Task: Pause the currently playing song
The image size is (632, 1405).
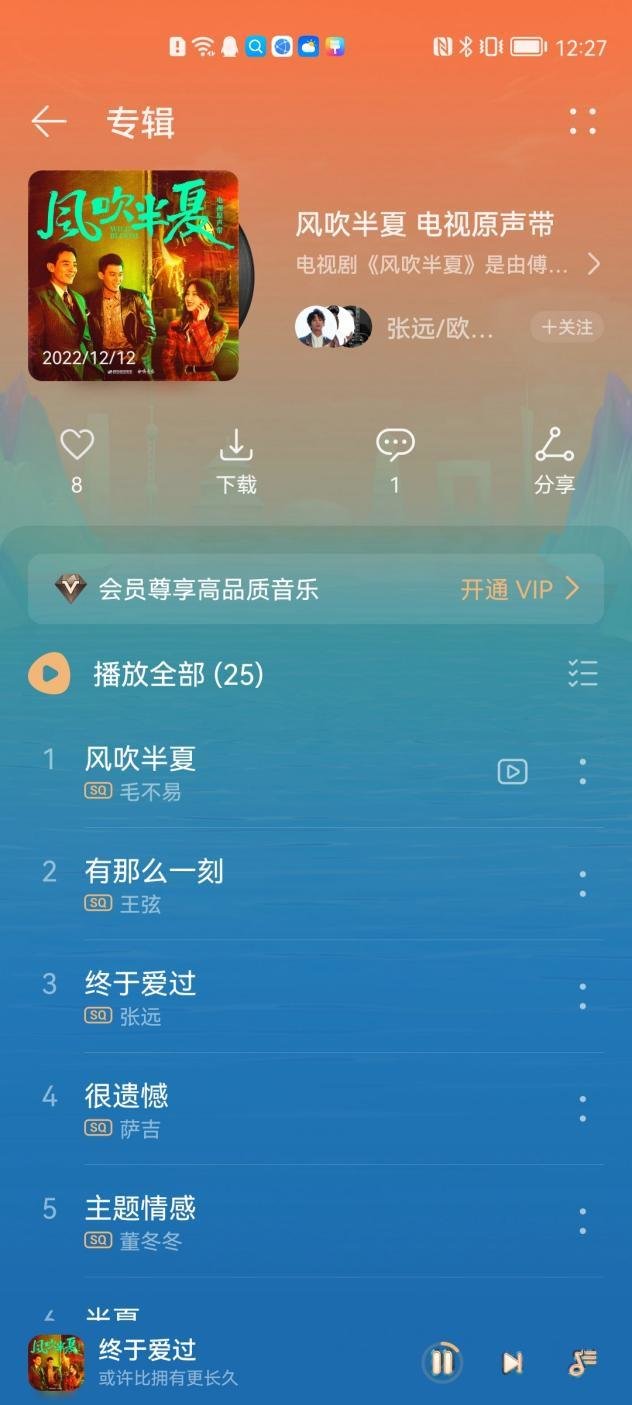Action: [441, 1362]
